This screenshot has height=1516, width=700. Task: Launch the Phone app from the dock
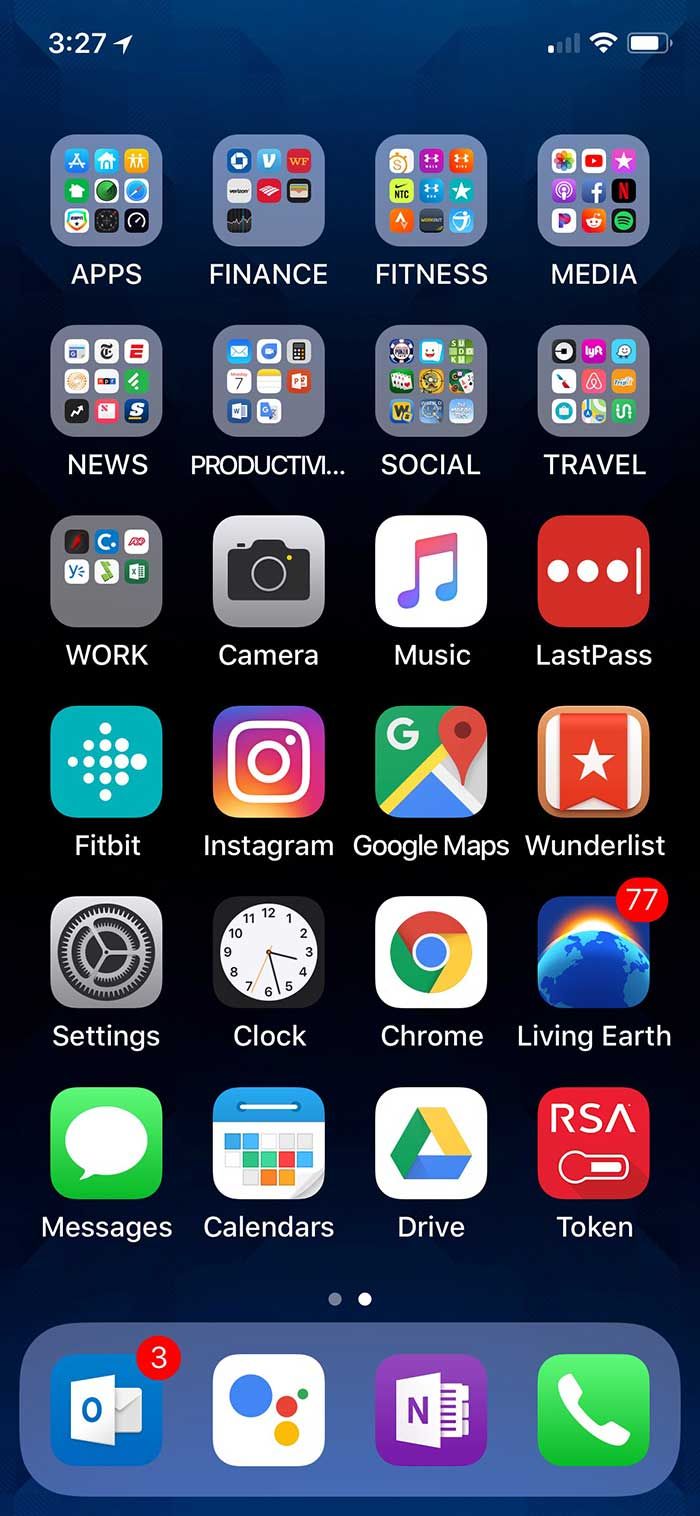(593, 1409)
